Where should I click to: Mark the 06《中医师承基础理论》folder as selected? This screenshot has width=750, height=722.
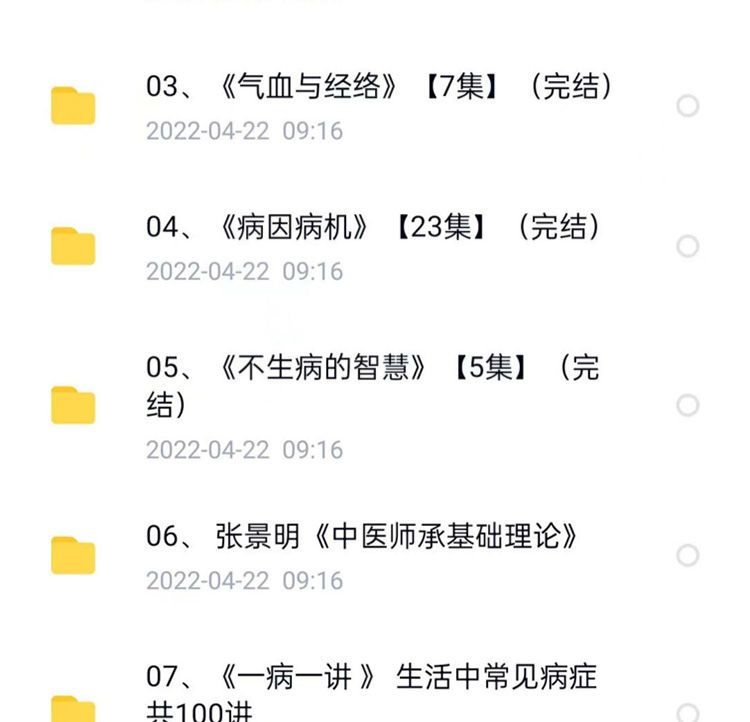pyautogui.click(x=688, y=555)
